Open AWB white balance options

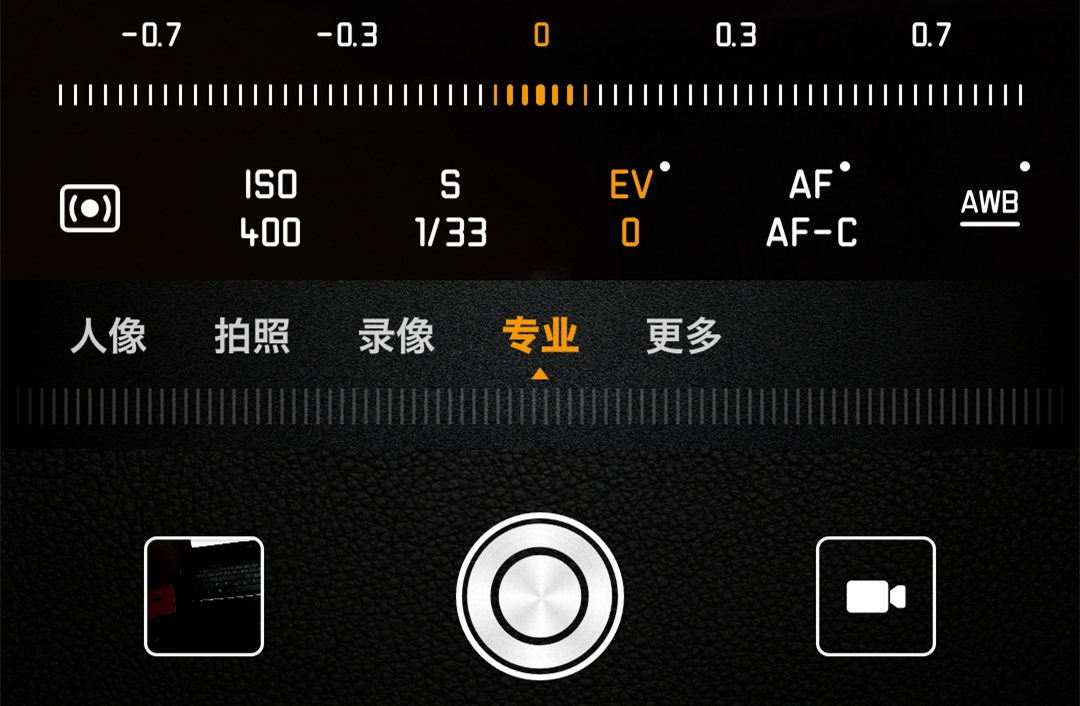(990, 206)
